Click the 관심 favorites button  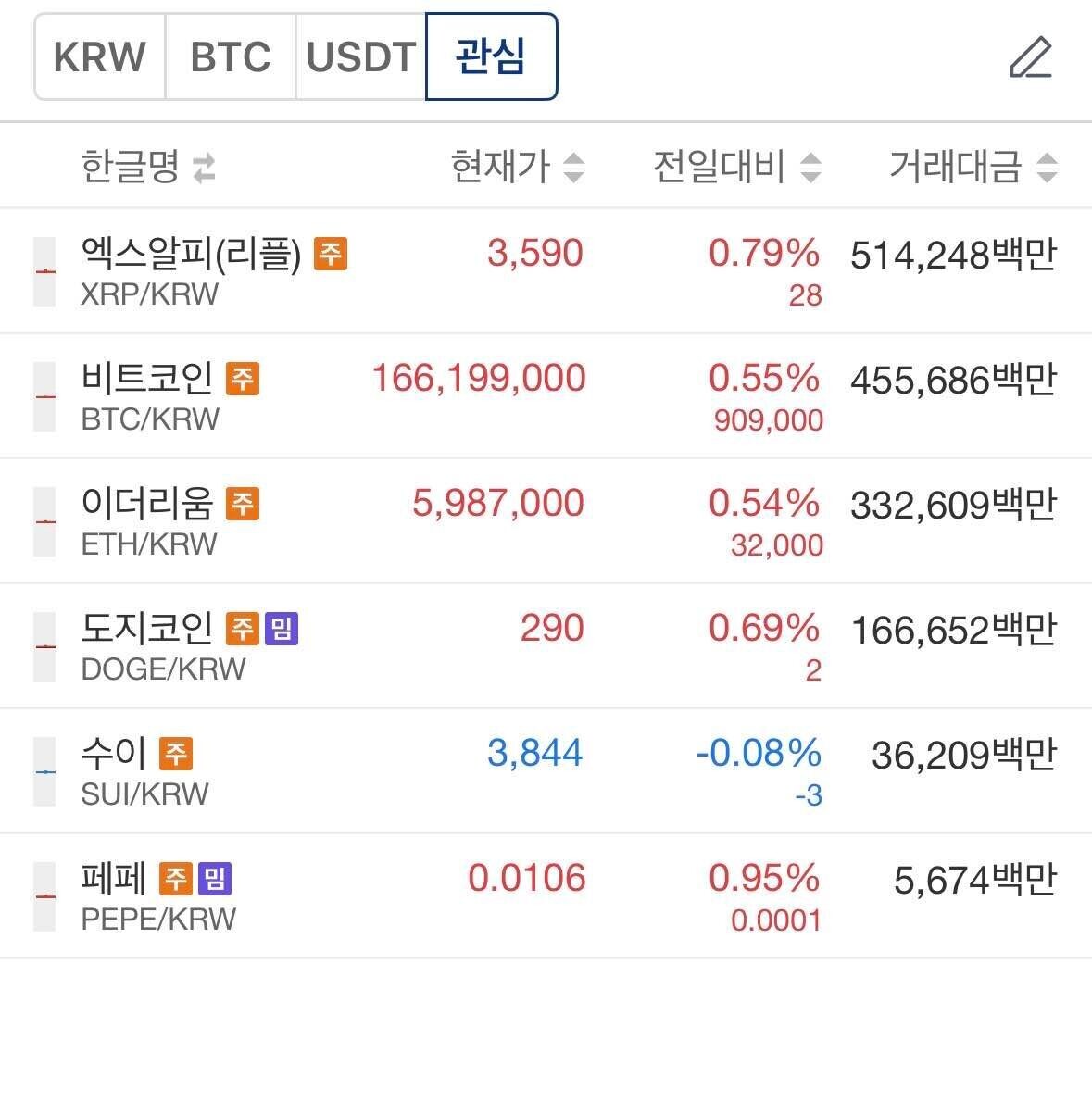491,57
